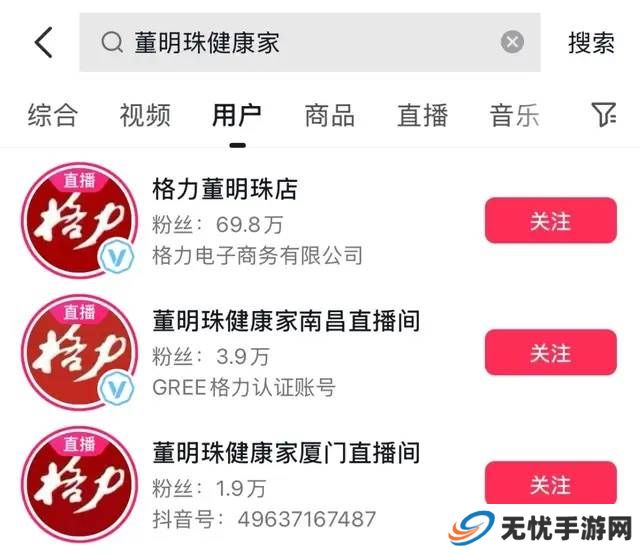Go back from search results
This screenshot has width=640, height=554.
(43, 42)
